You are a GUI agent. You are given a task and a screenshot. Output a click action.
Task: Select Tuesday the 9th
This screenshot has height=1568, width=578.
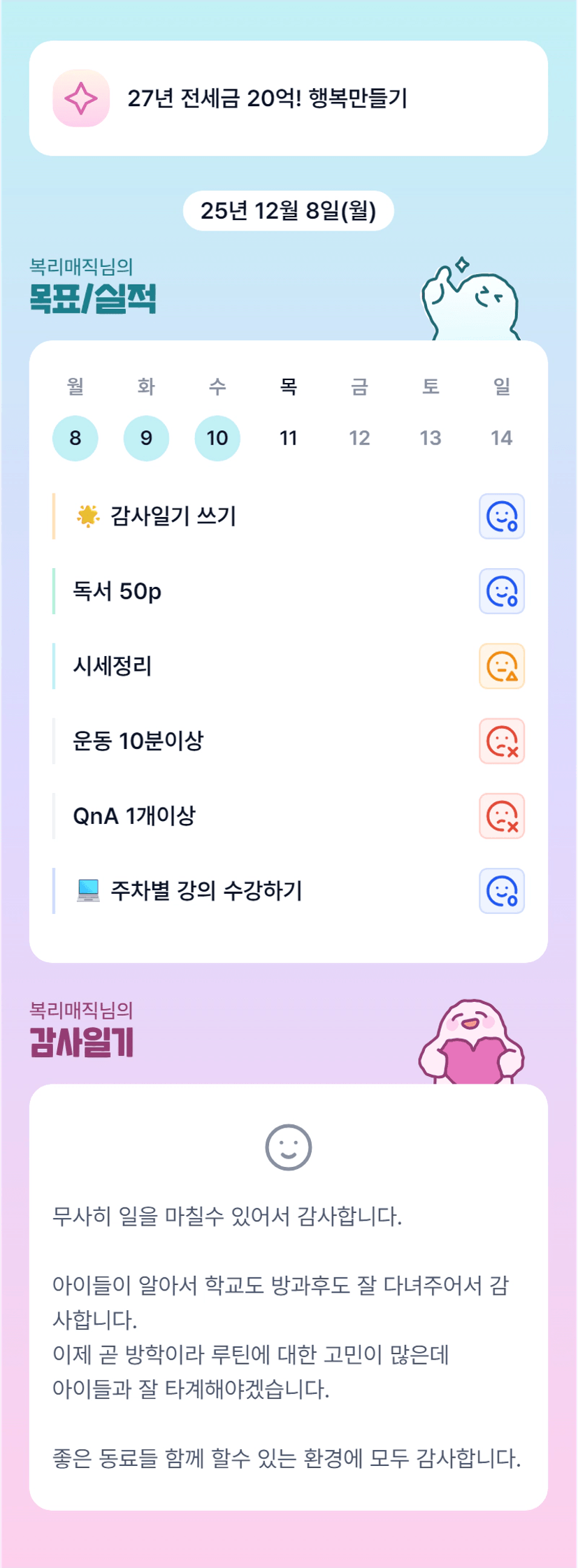146,438
